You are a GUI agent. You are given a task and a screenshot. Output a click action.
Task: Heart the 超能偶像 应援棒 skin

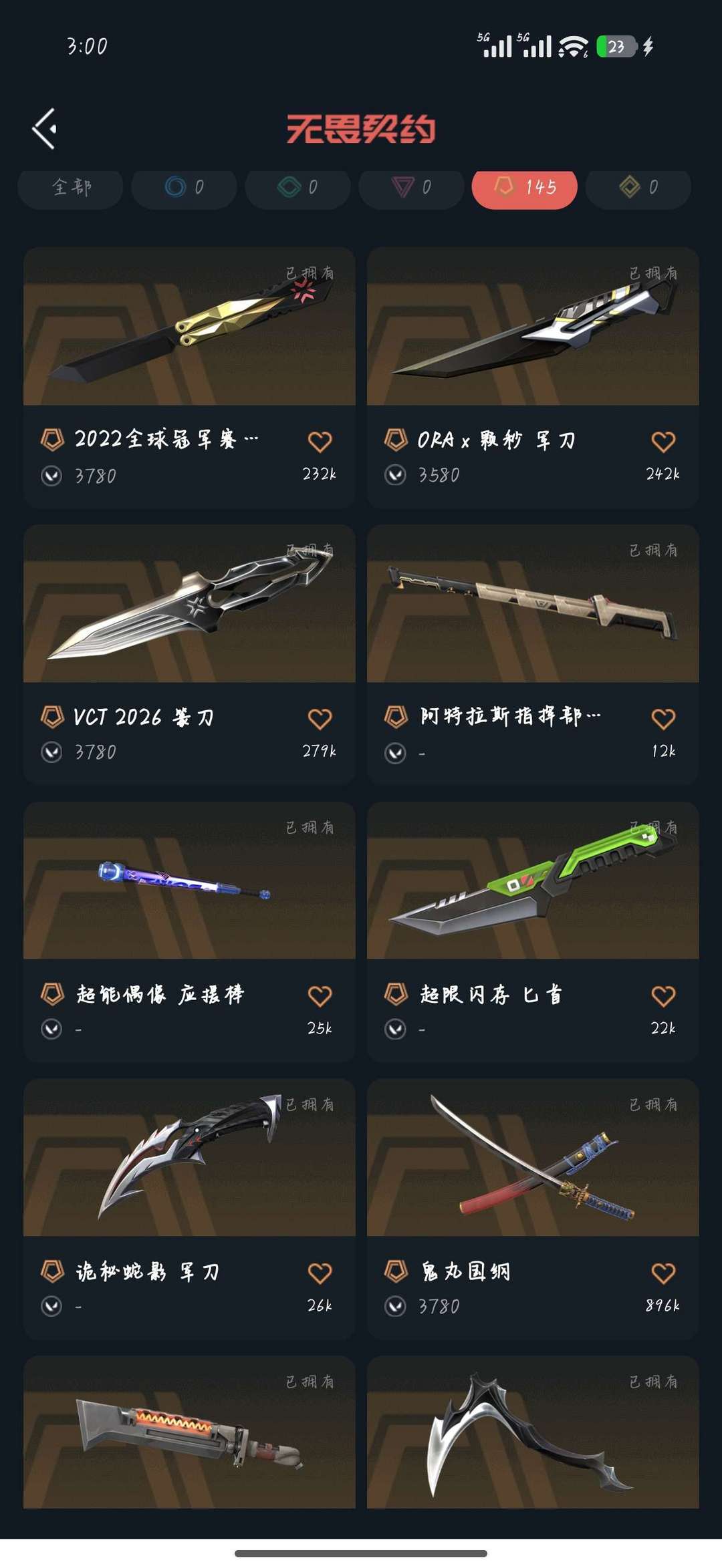pyautogui.click(x=320, y=996)
